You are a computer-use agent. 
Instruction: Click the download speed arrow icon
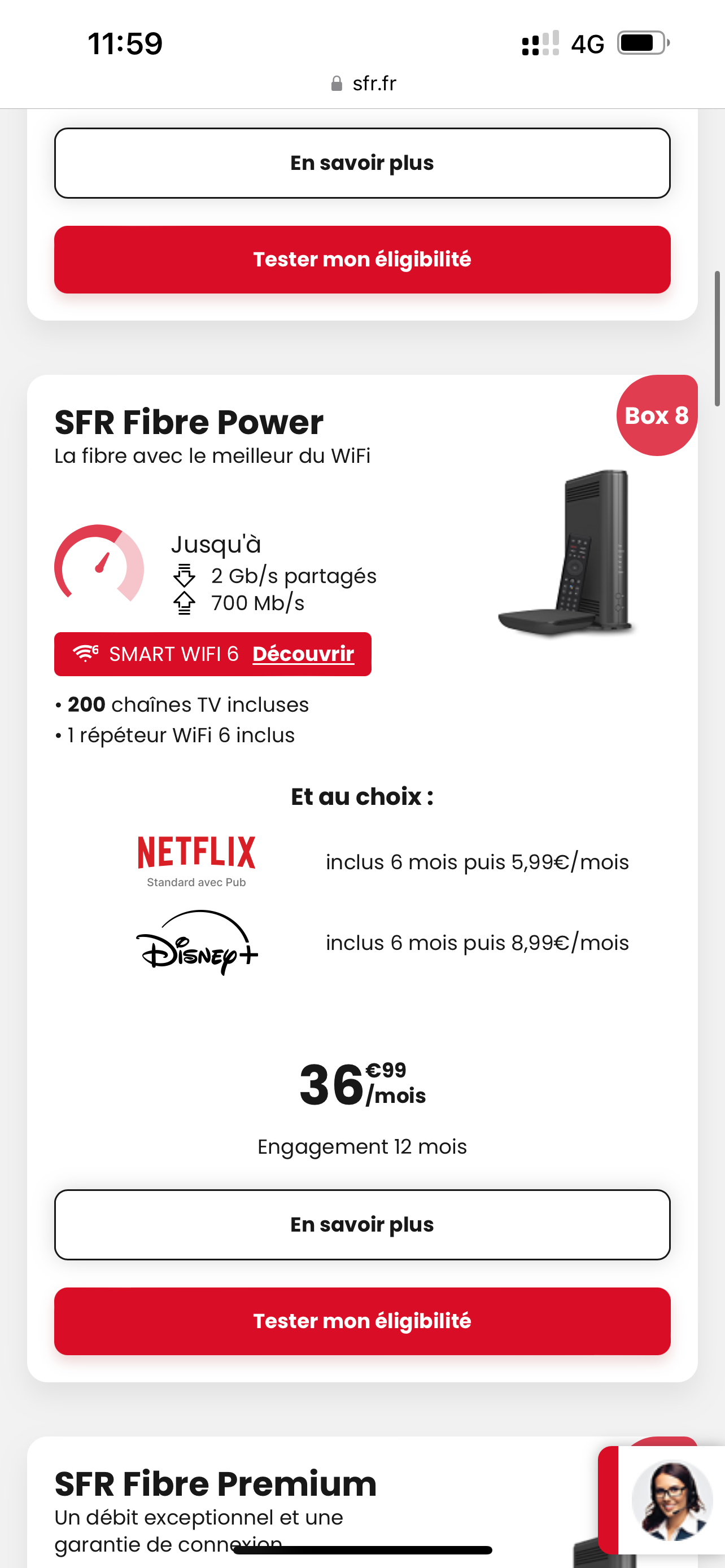tap(184, 575)
